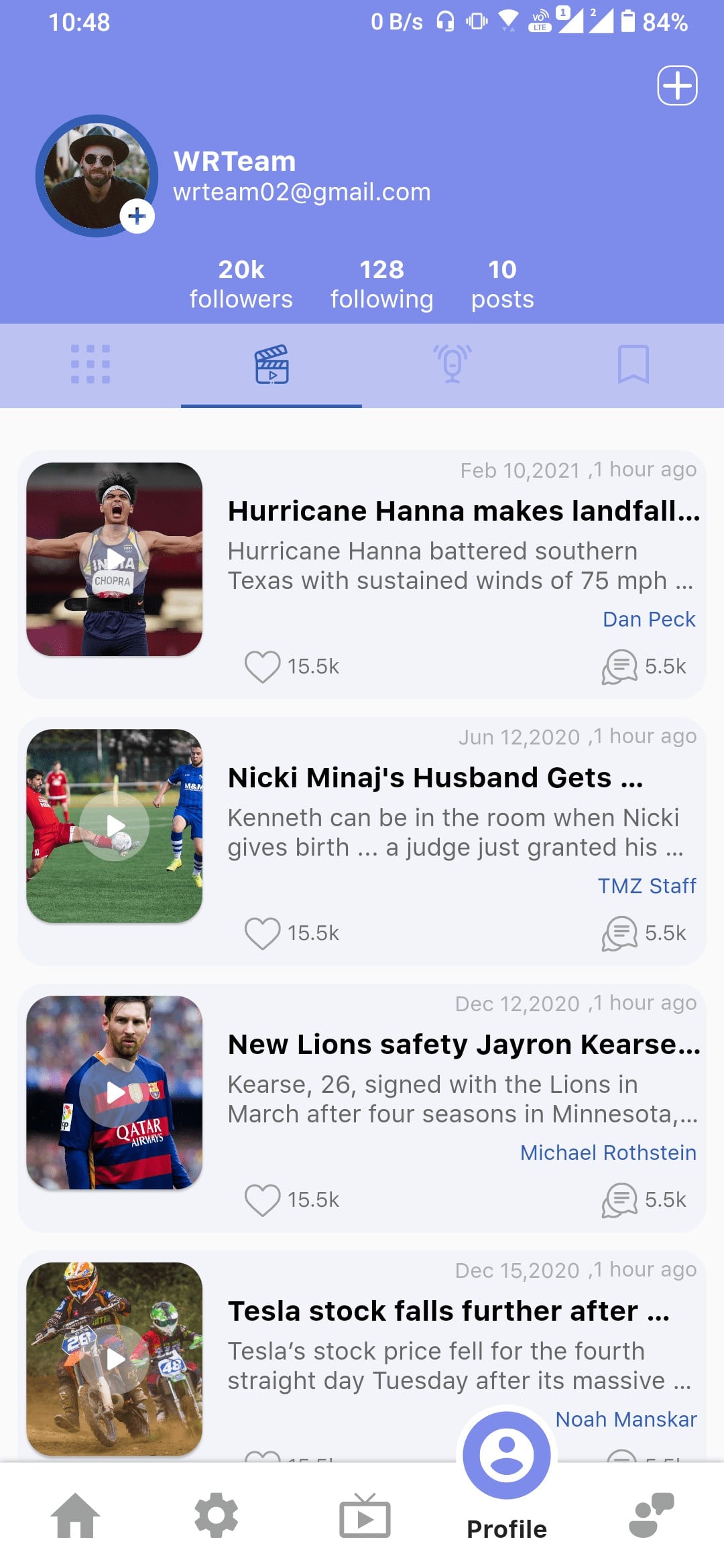Screen dimensions: 724x1568
Task: Open author Dan Peck
Action: (648, 619)
